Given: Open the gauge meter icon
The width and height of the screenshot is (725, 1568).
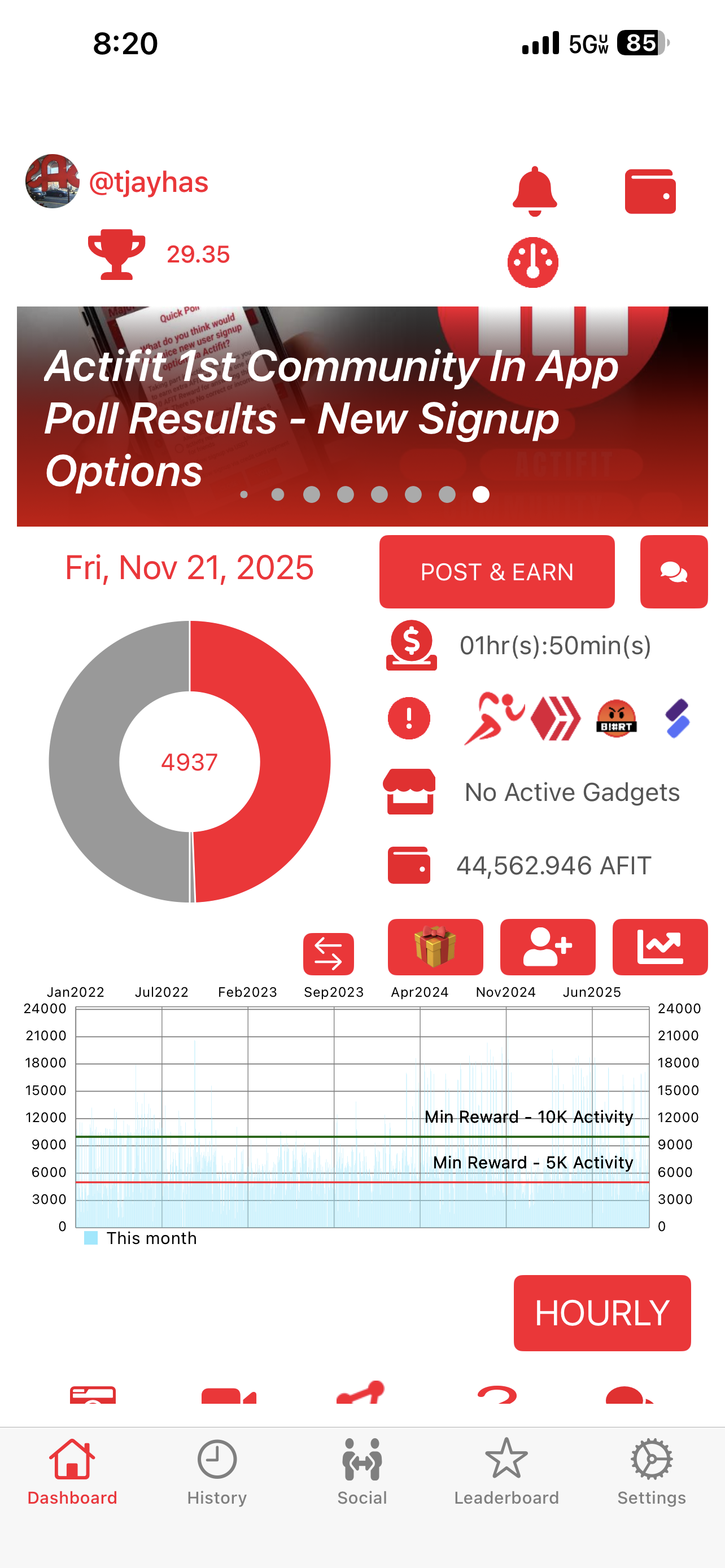Looking at the screenshot, I should pyautogui.click(x=532, y=262).
